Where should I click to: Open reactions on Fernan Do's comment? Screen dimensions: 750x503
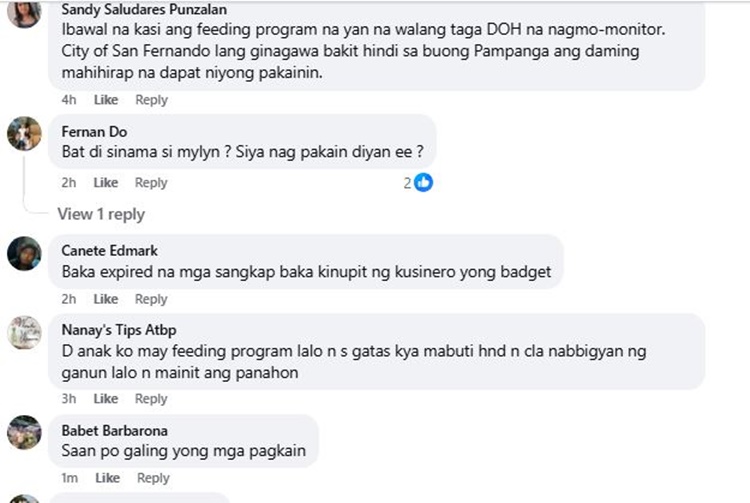click(x=418, y=183)
